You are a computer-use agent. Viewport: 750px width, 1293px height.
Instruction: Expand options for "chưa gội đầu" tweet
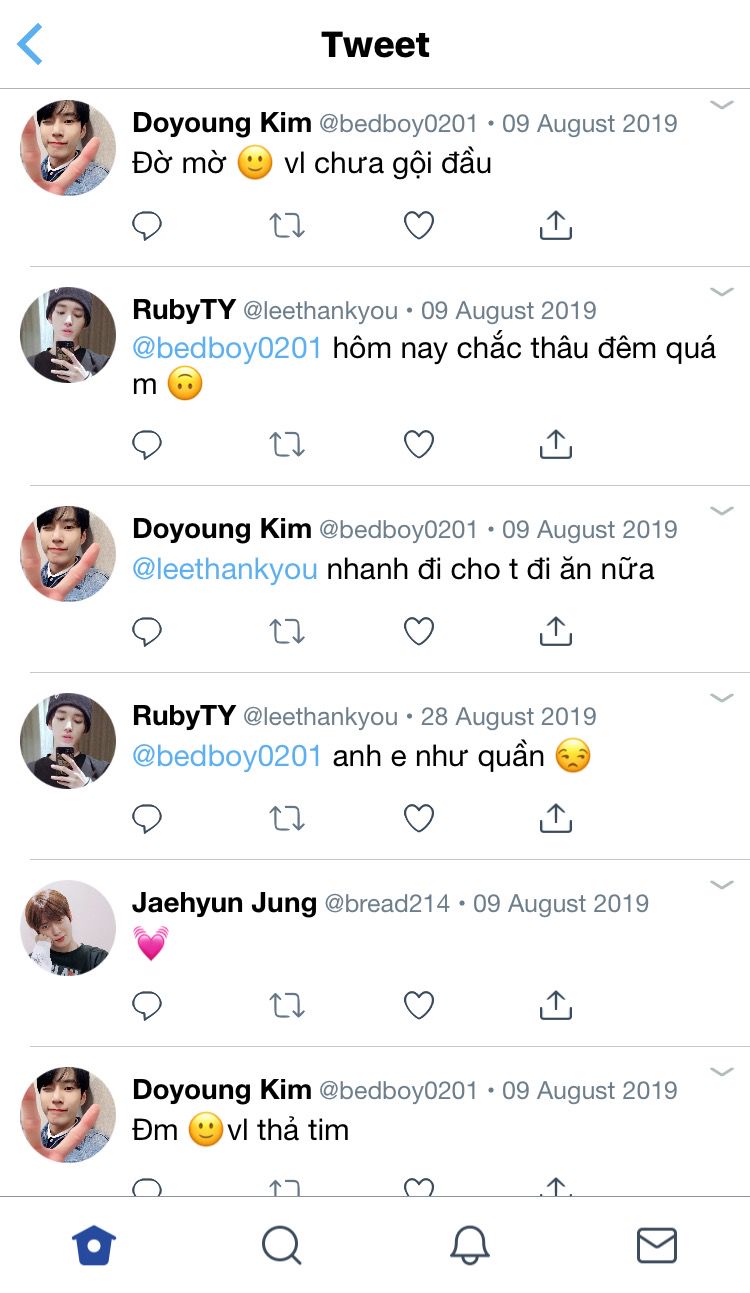coord(722,105)
